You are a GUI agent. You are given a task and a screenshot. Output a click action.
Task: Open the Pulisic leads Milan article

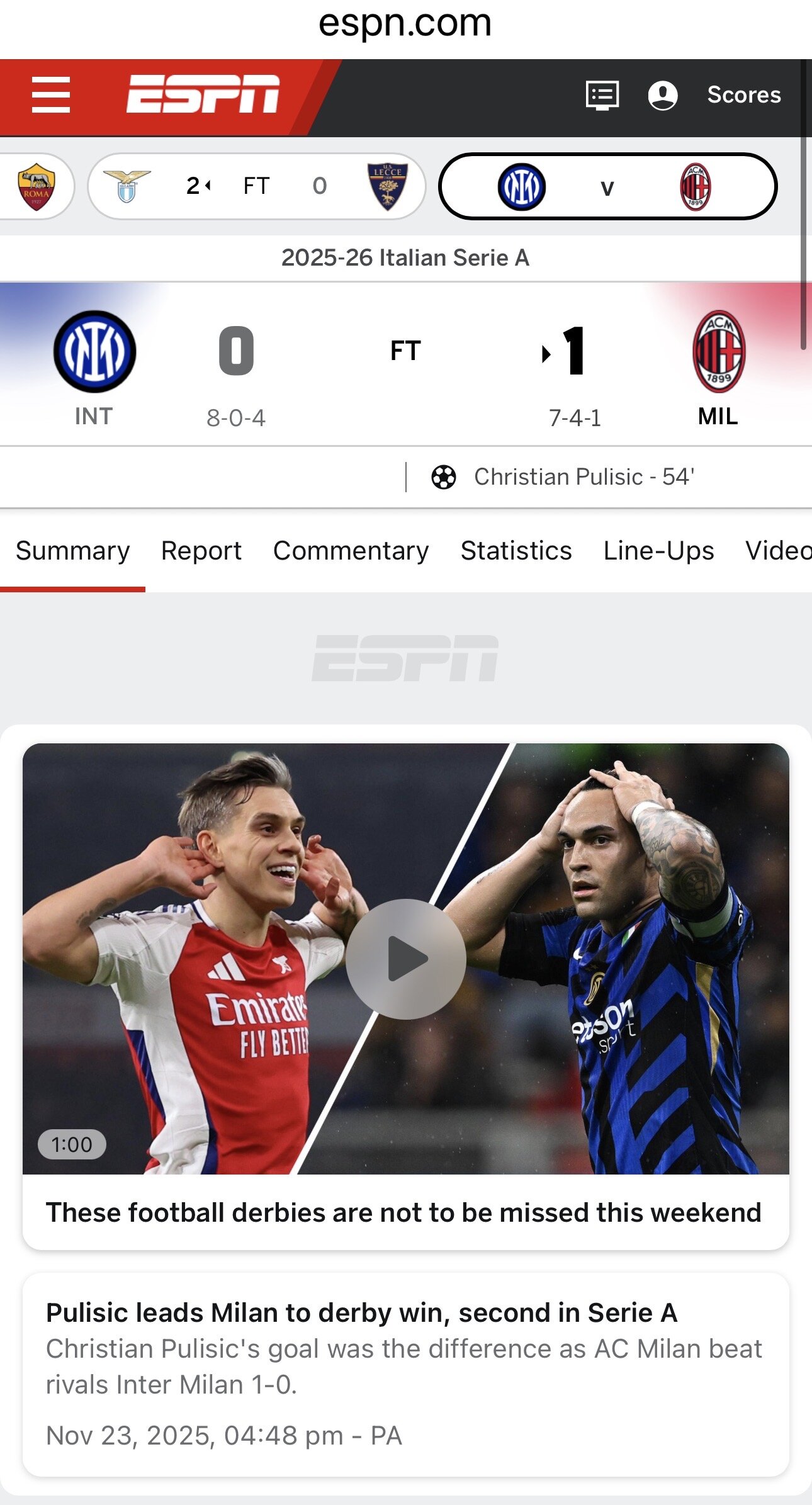(361, 1313)
